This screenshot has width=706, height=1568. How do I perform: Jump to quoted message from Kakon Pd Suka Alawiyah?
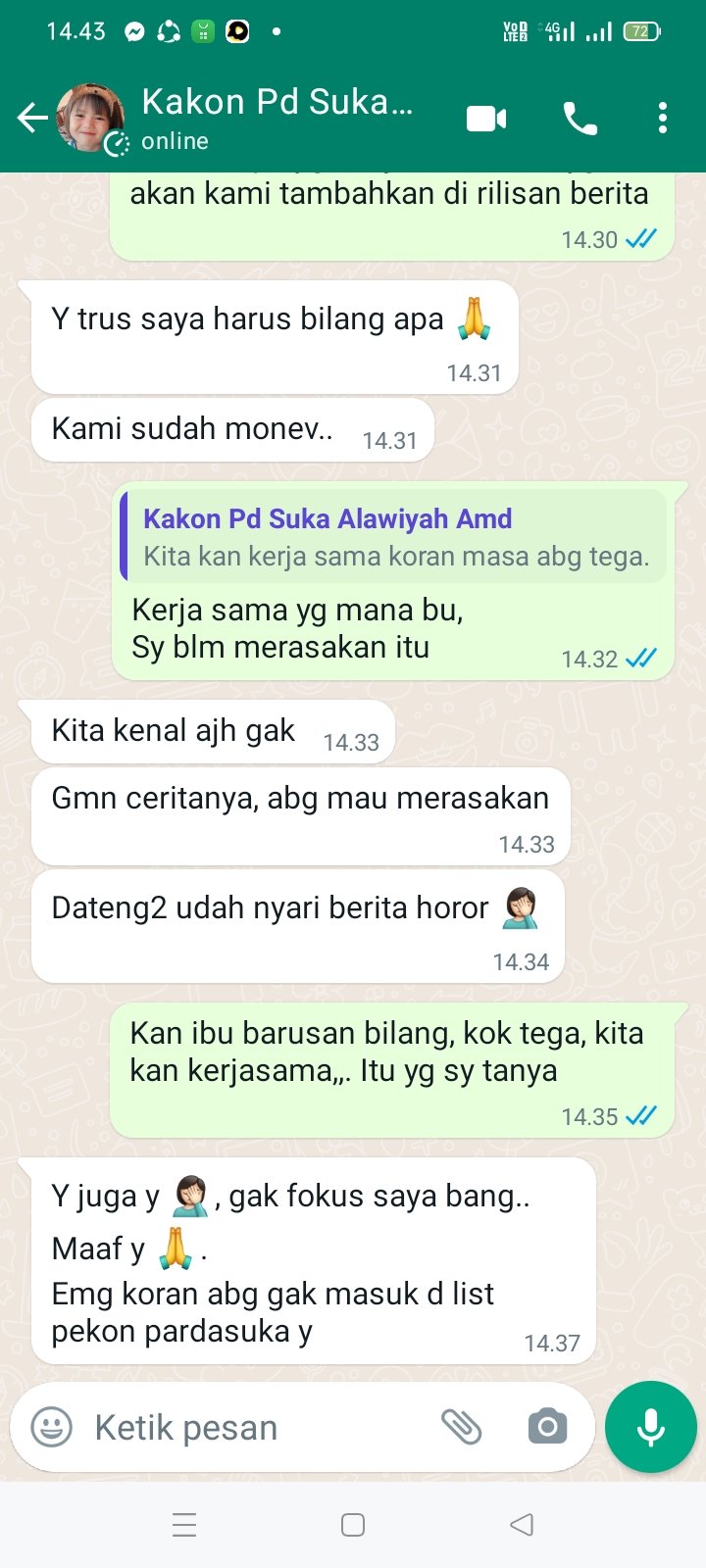point(394,537)
